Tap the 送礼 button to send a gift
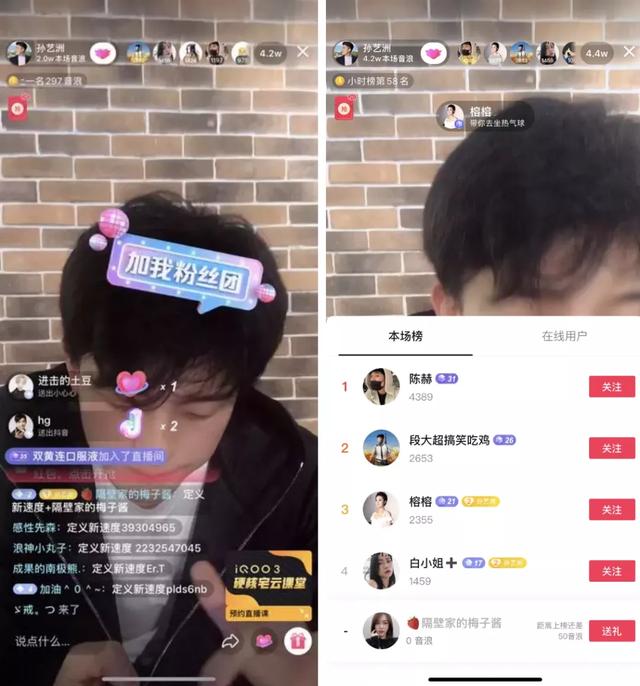Viewport: 640px width, 686px height. [611, 631]
